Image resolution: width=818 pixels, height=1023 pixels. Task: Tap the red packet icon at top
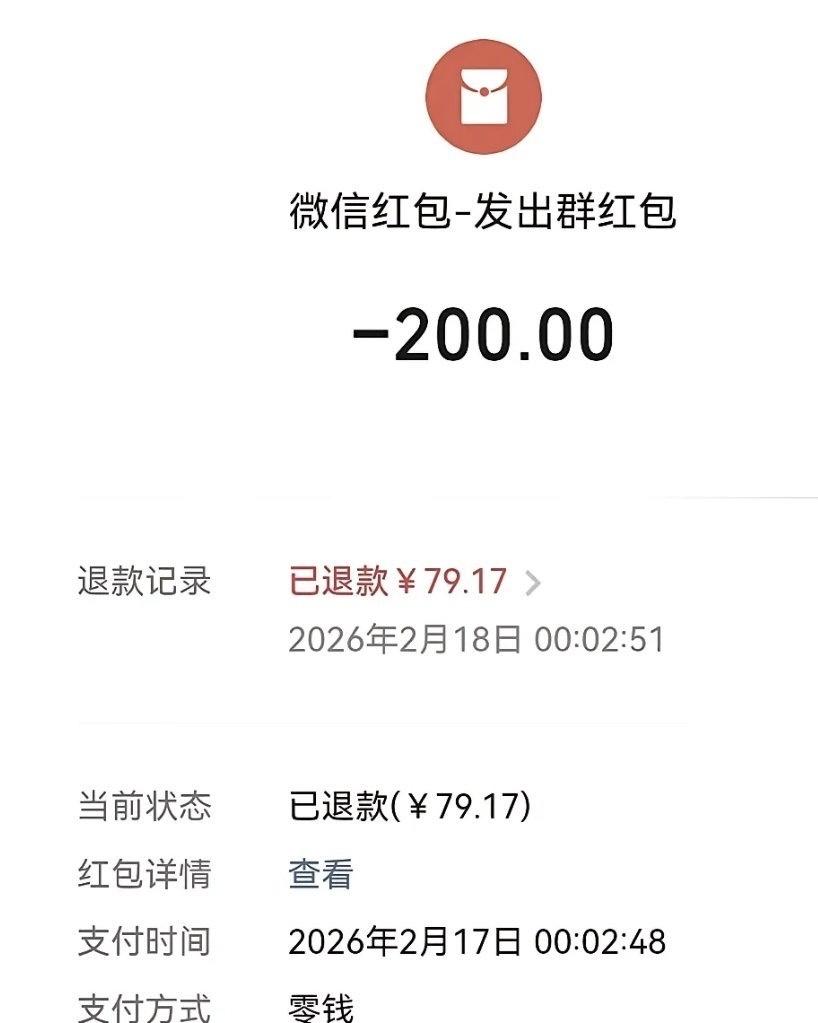484,93
